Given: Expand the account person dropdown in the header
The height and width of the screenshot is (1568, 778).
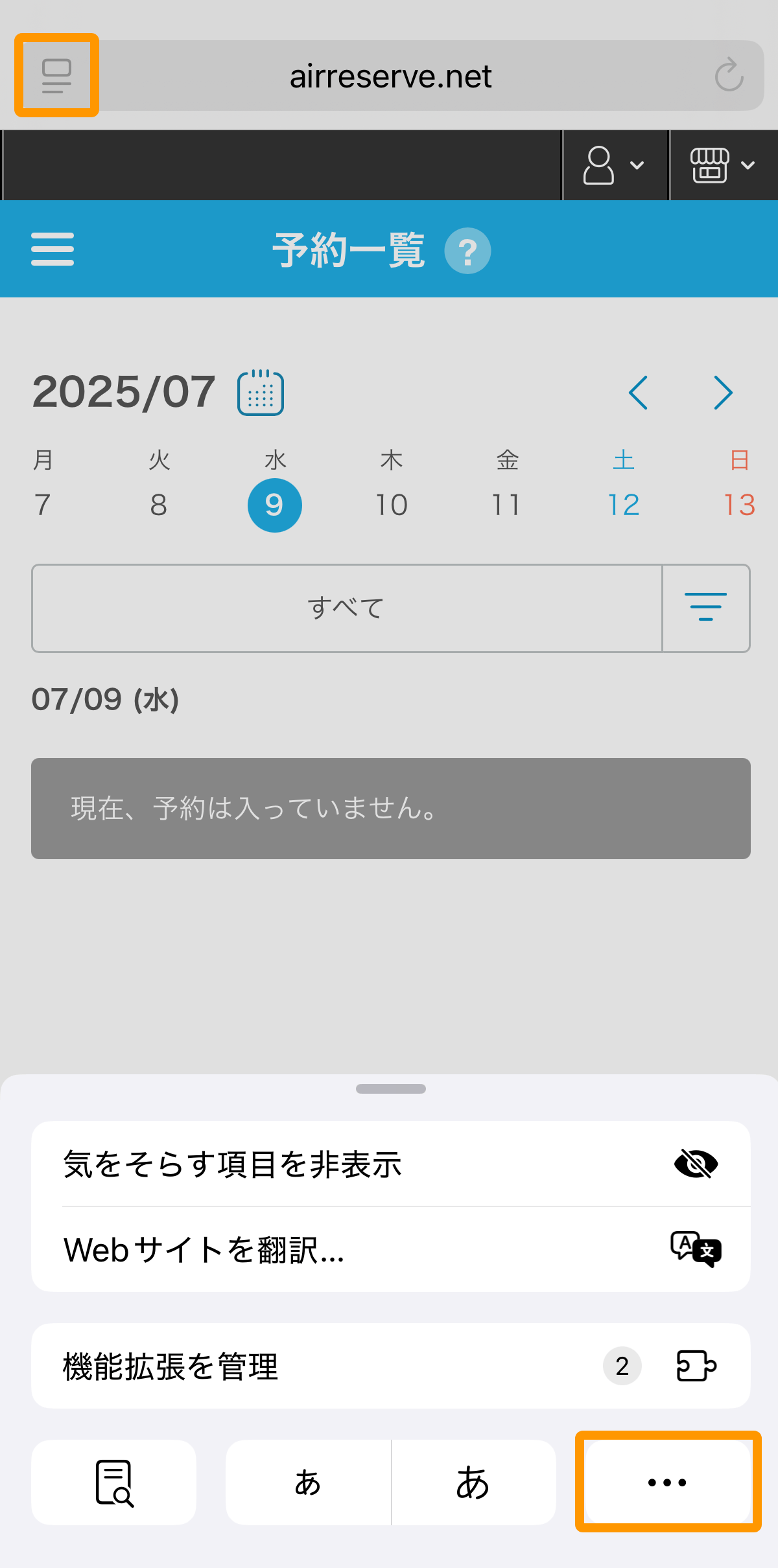Looking at the screenshot, I should coord(613,165).
